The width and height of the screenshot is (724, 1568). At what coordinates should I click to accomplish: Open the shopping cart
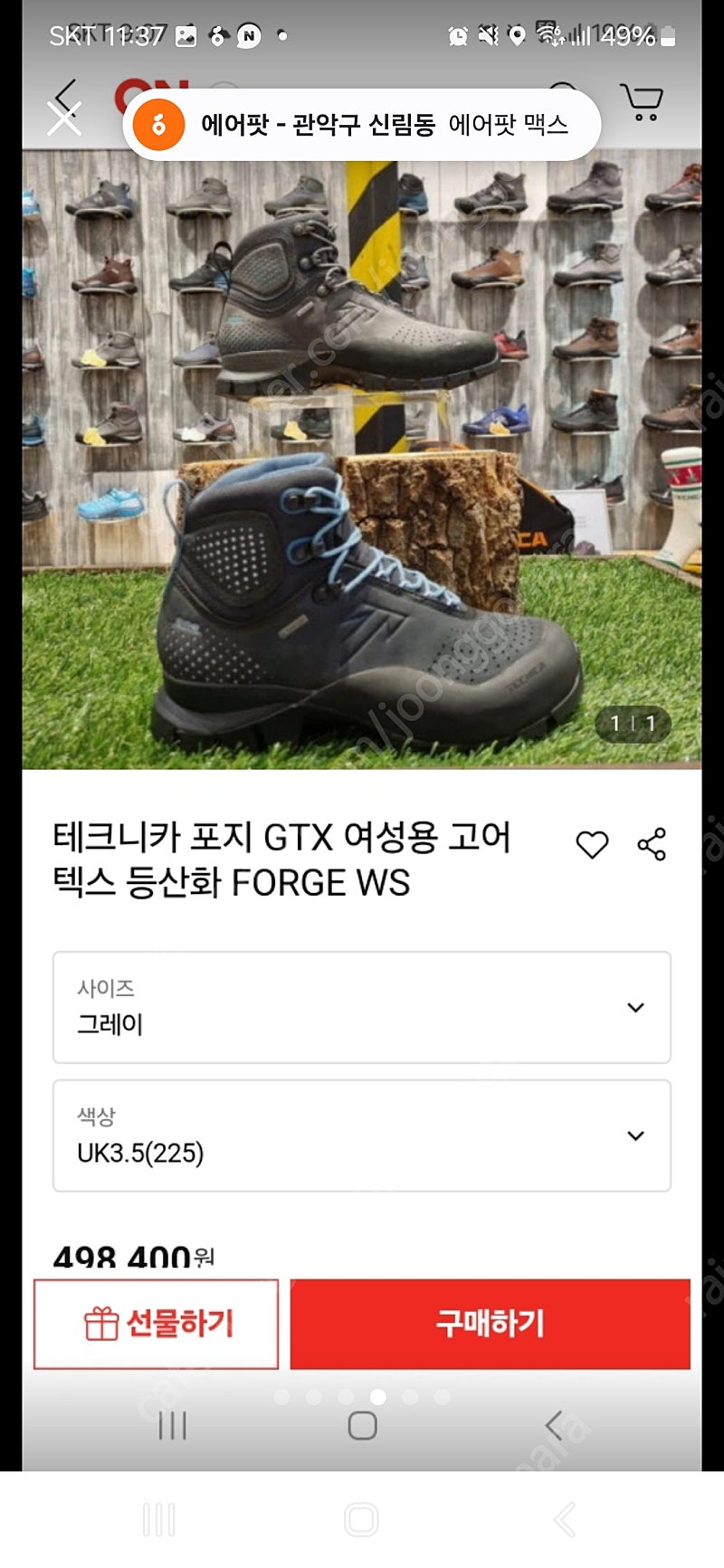(x=642, y=102)
